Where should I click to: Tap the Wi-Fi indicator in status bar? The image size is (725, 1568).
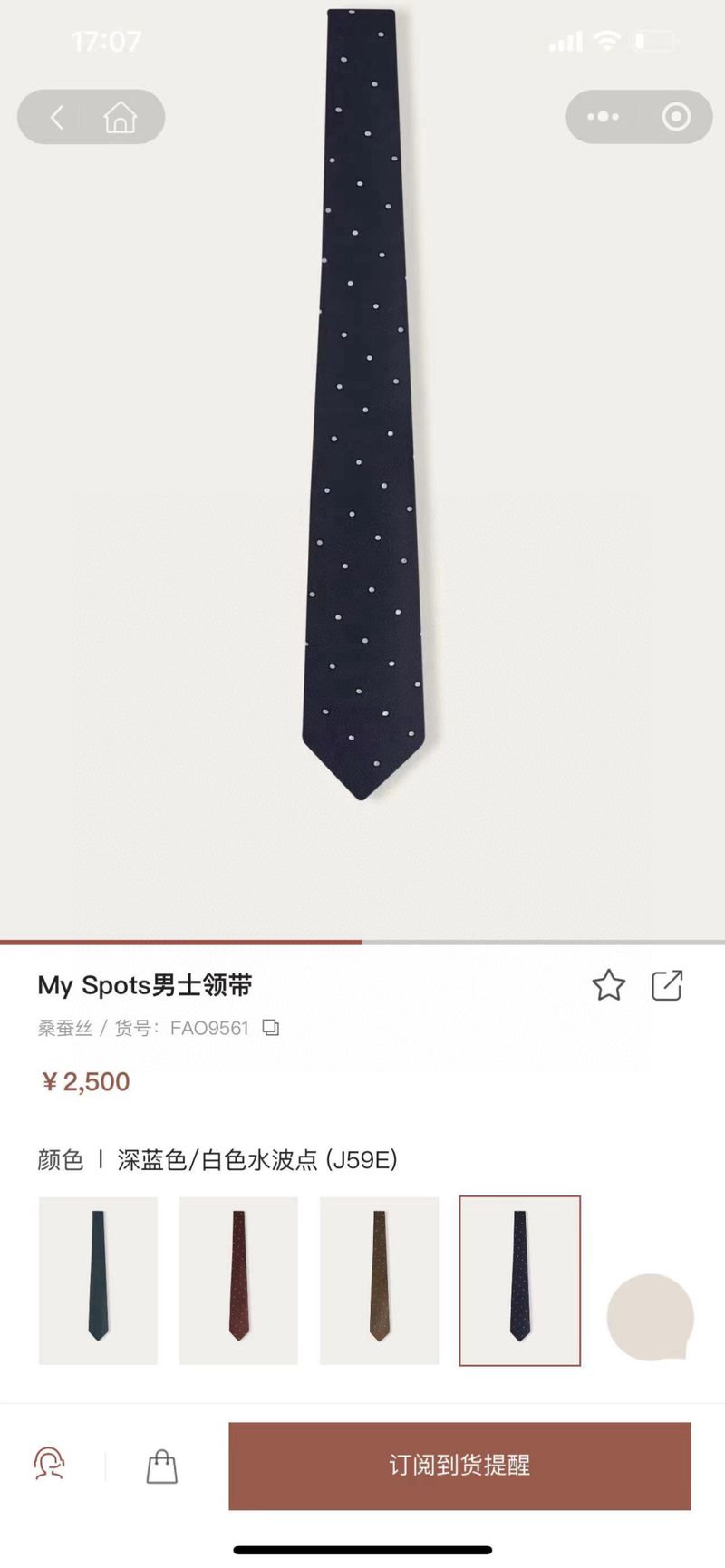click(609, 41)
